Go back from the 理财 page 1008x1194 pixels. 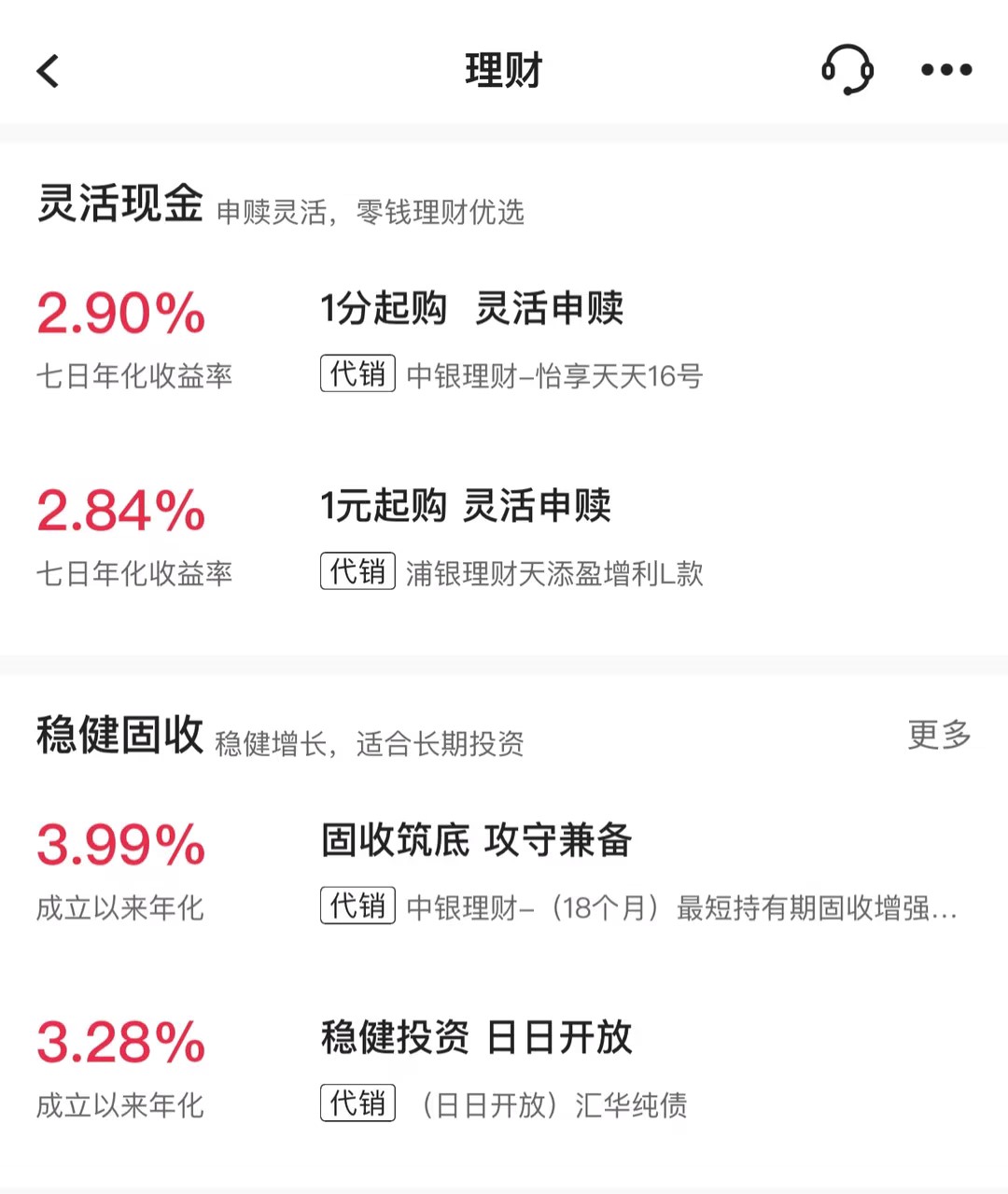coord(49,71)
